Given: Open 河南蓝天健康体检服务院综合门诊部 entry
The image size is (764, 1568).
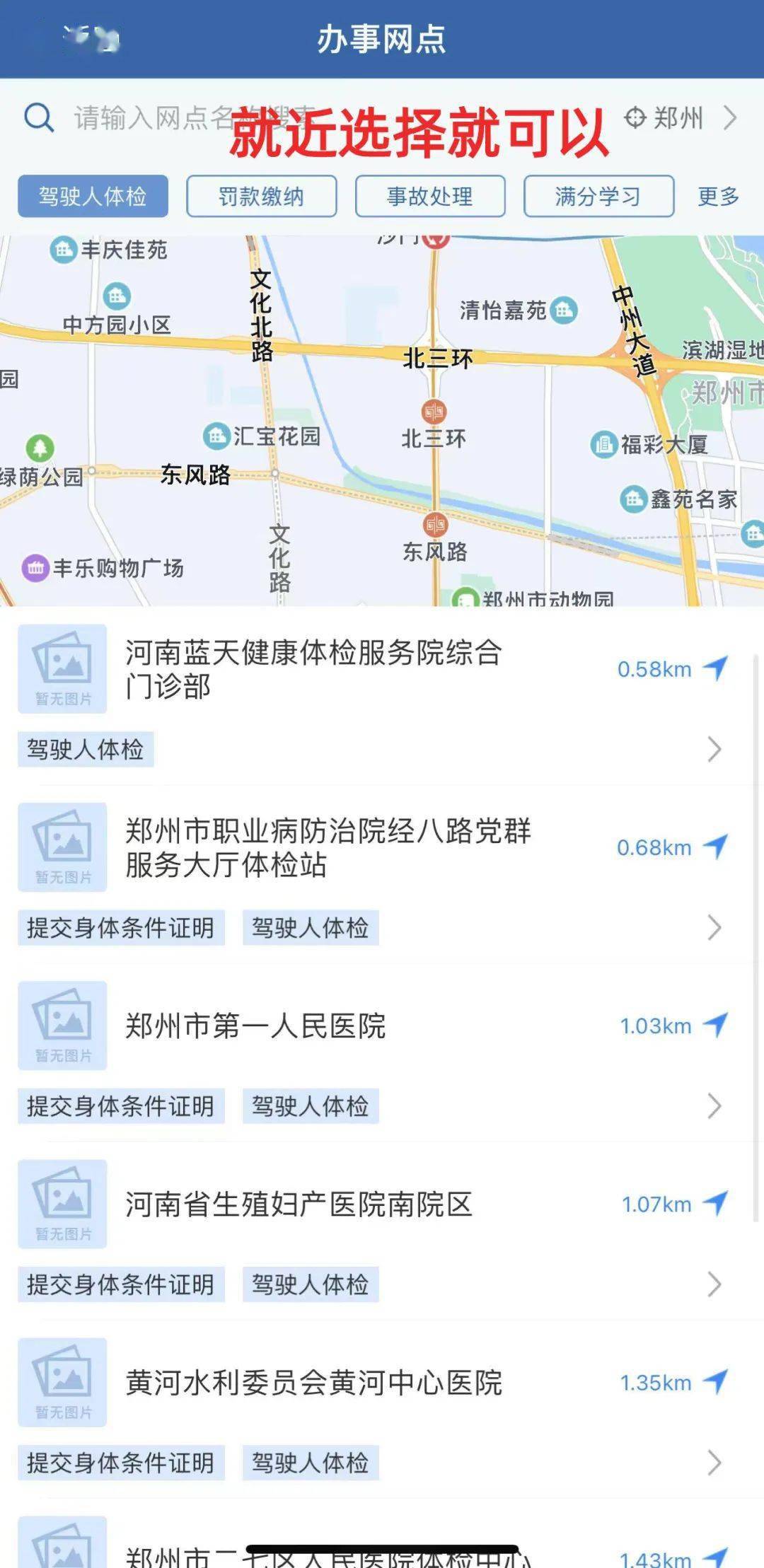Looking at the screenshot, I should click(x=315, y=670).
